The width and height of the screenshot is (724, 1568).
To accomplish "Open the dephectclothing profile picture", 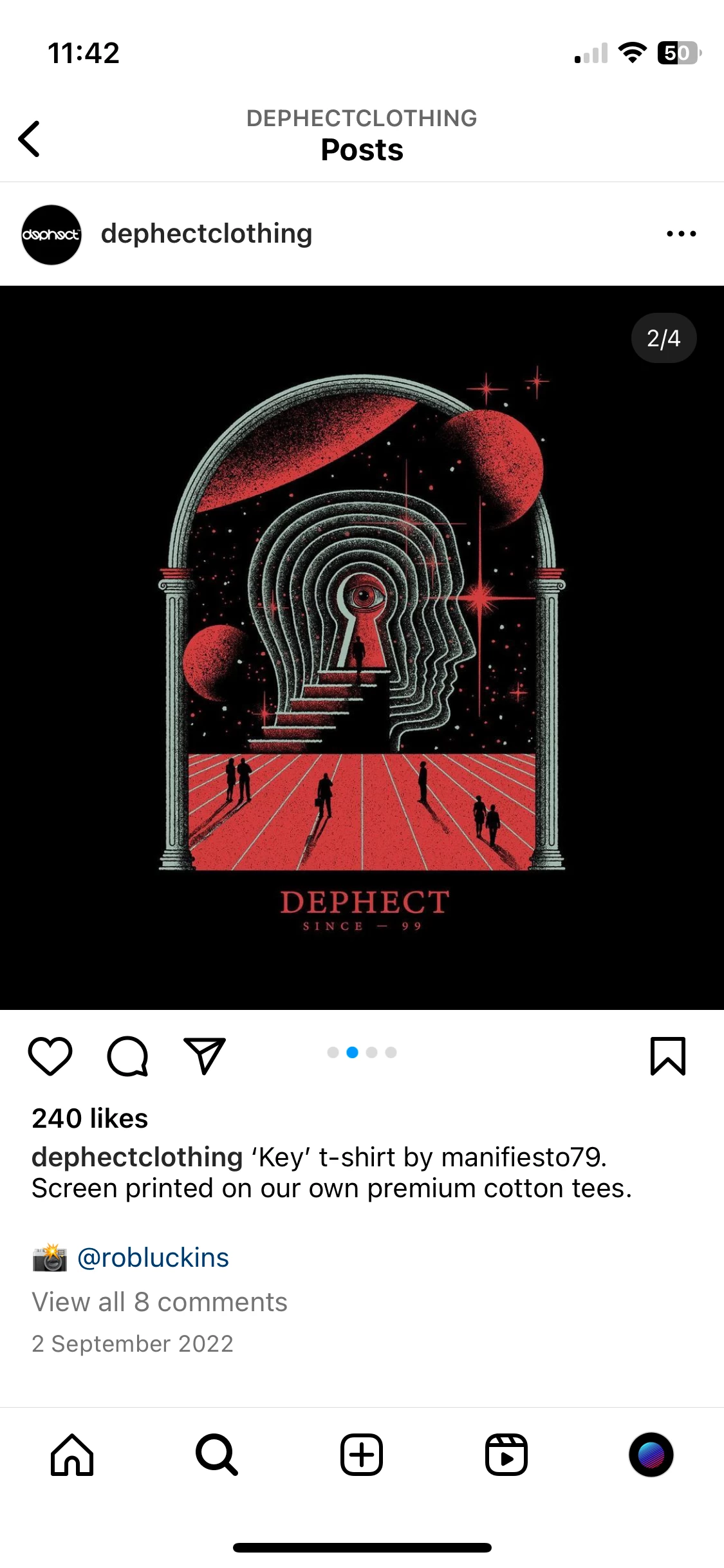I will (x=51, y=235).
